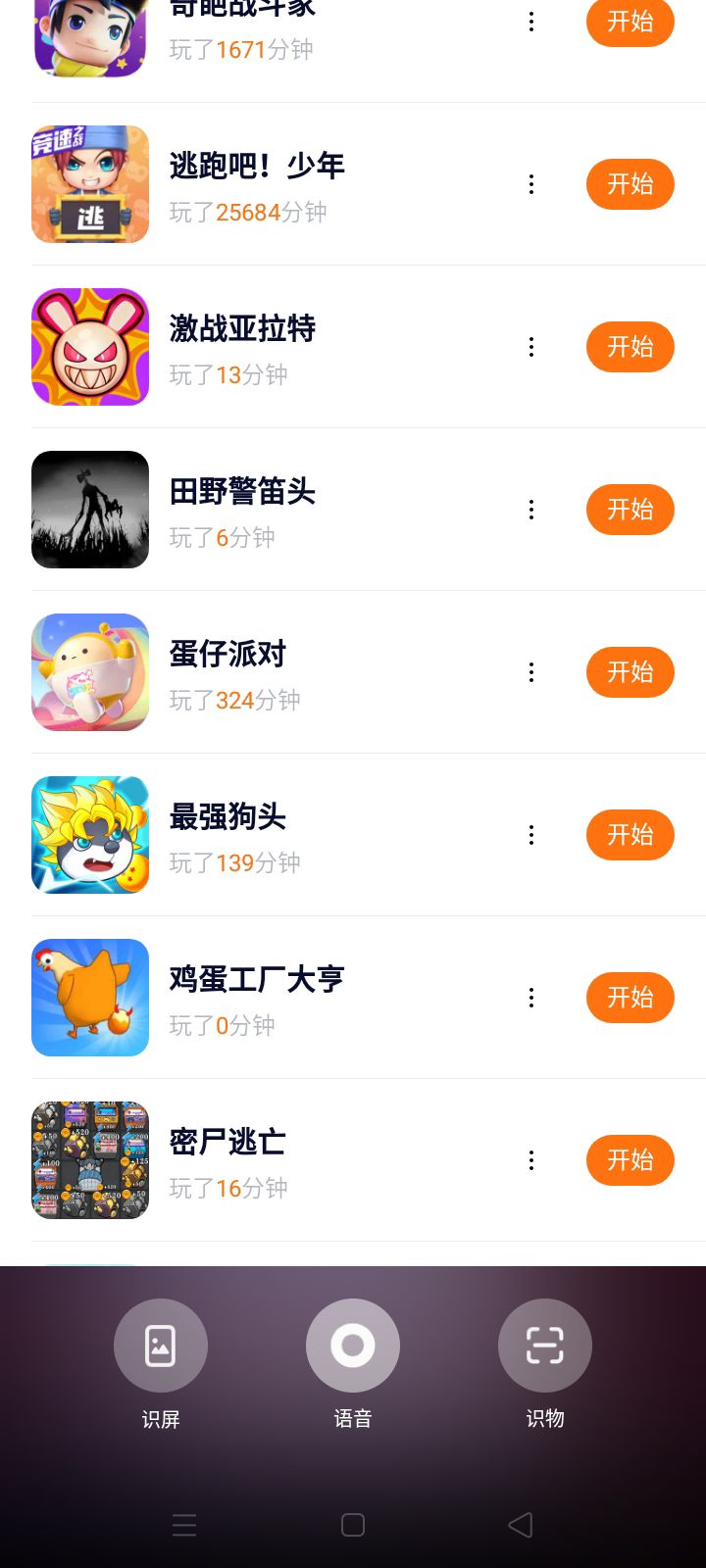
Task: Select the 识屏 screen recognition button
Action: click(161, 1346)
